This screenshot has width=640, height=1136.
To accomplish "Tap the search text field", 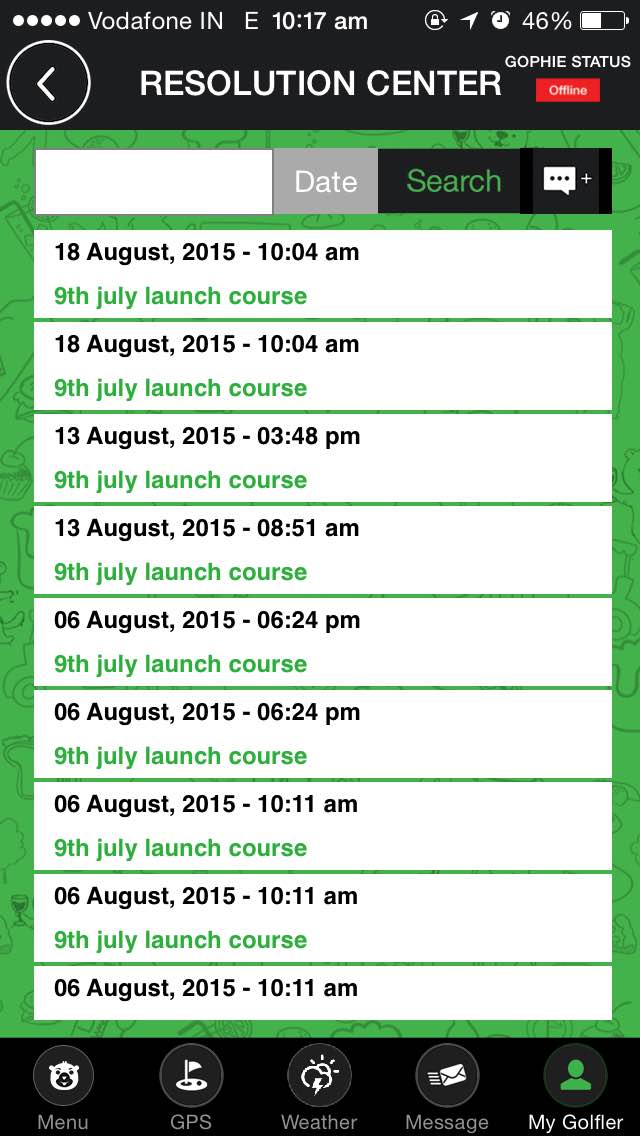I will click(x=154, y=182).
